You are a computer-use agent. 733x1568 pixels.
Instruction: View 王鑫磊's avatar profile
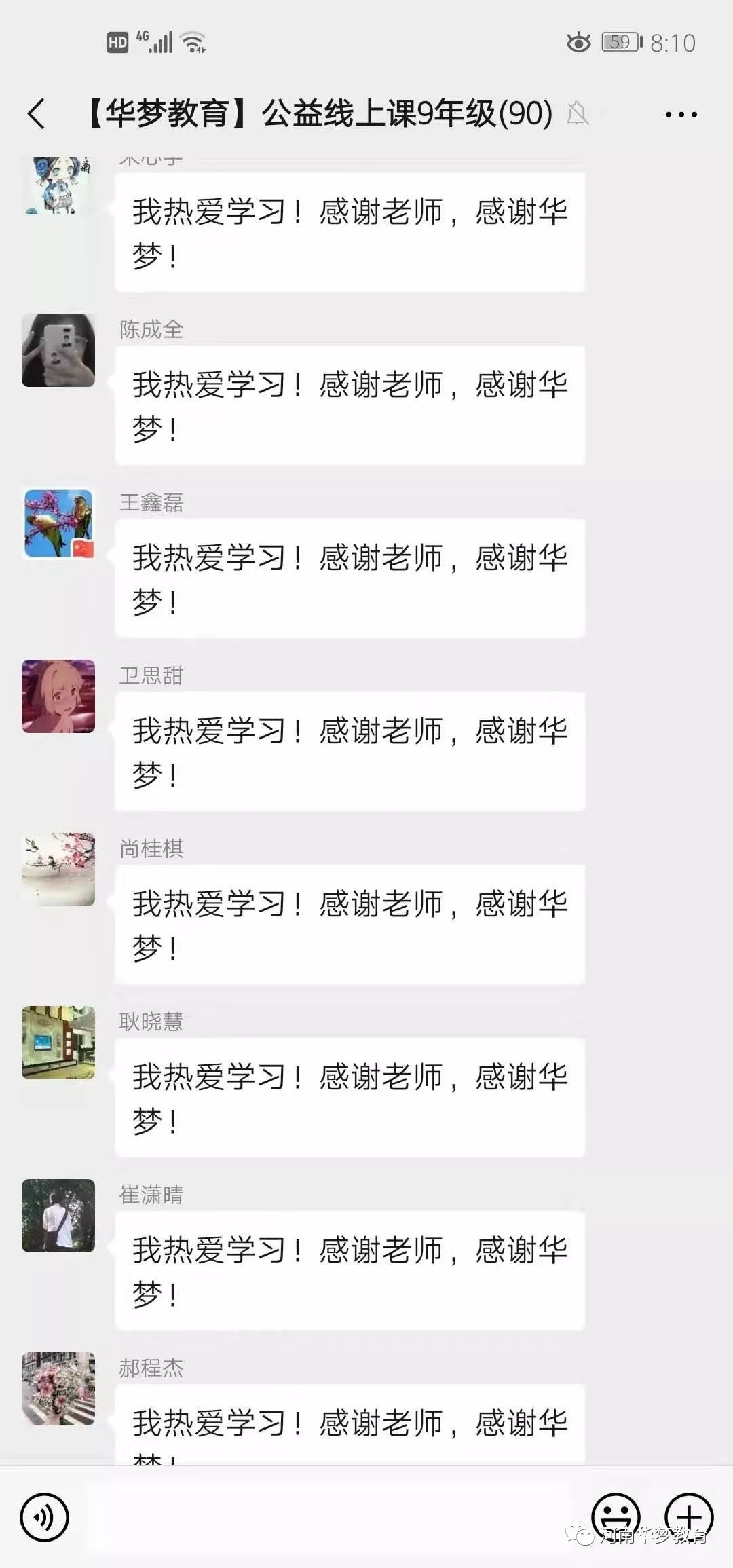click(x=58, y=523)
